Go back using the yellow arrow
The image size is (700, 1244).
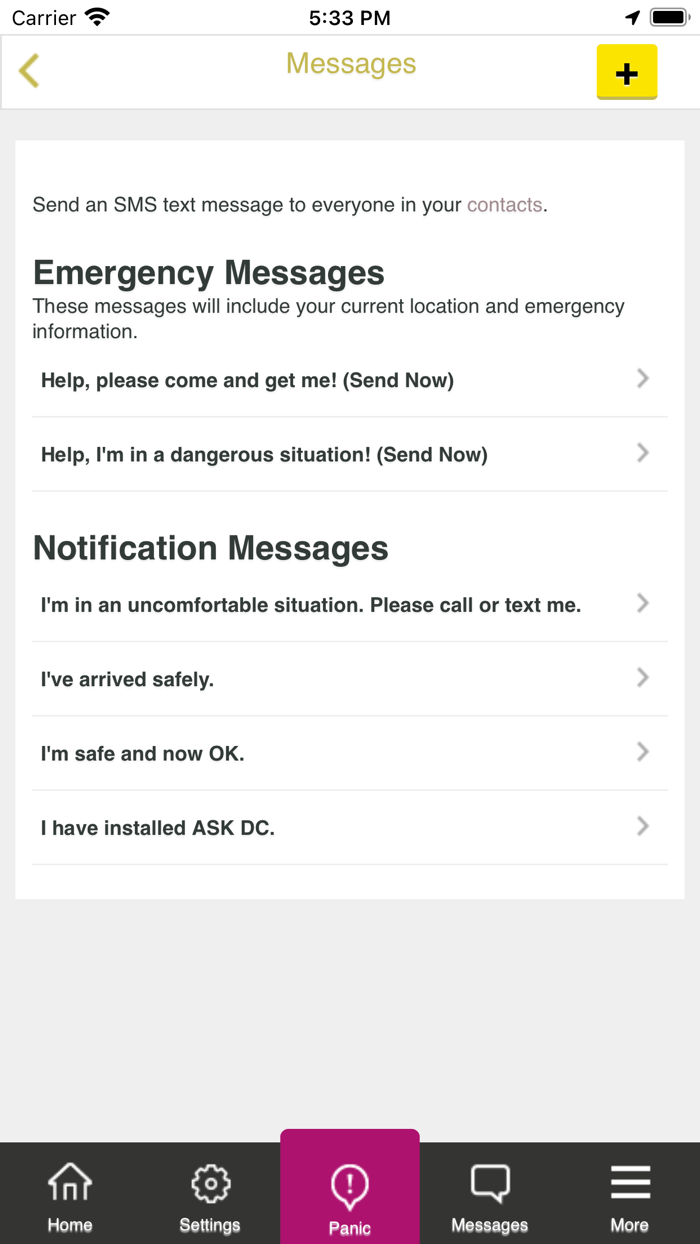pos(29,71)
